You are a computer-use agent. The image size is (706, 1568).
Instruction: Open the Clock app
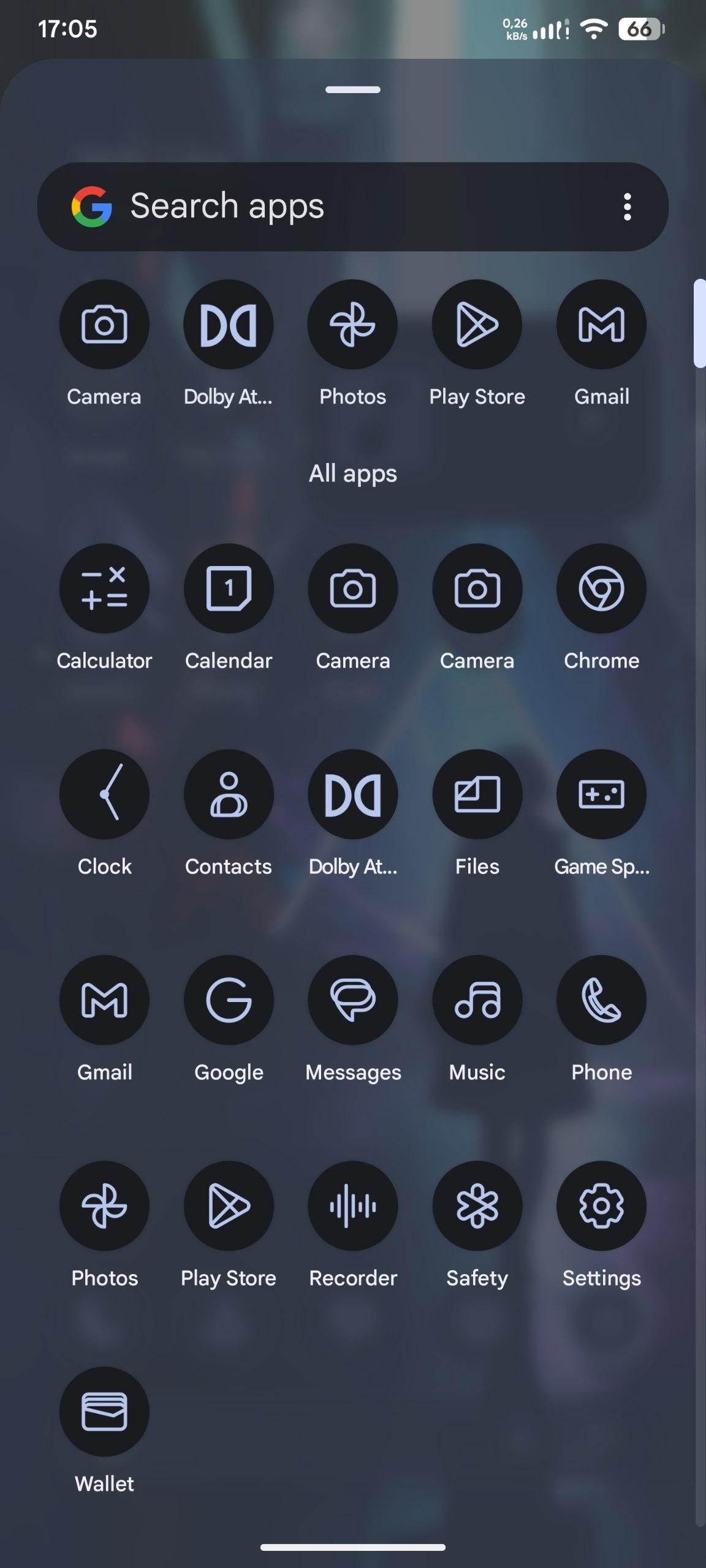click(104, 794)
